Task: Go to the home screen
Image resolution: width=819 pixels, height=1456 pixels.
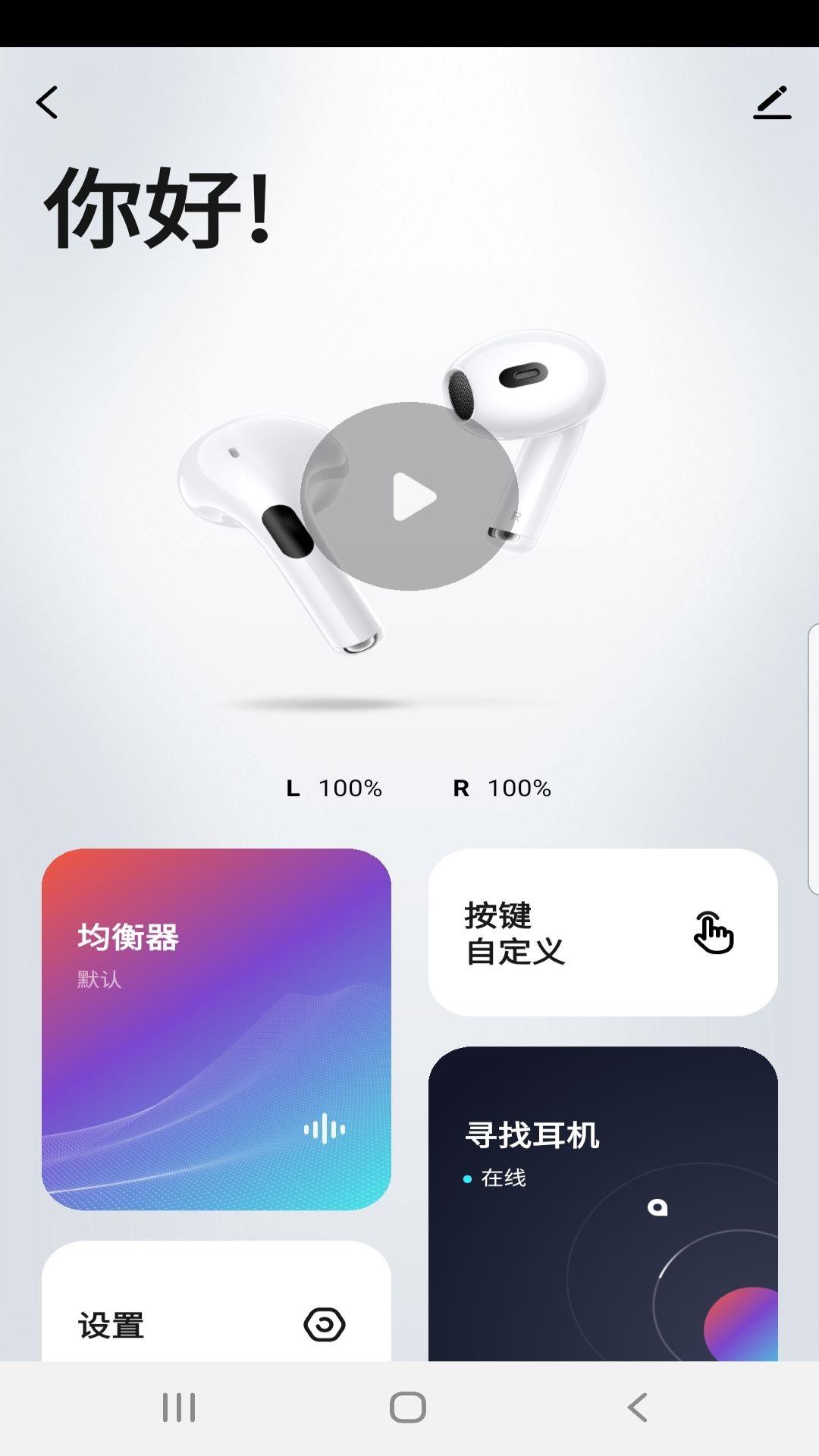Action: click(408, 1407)
